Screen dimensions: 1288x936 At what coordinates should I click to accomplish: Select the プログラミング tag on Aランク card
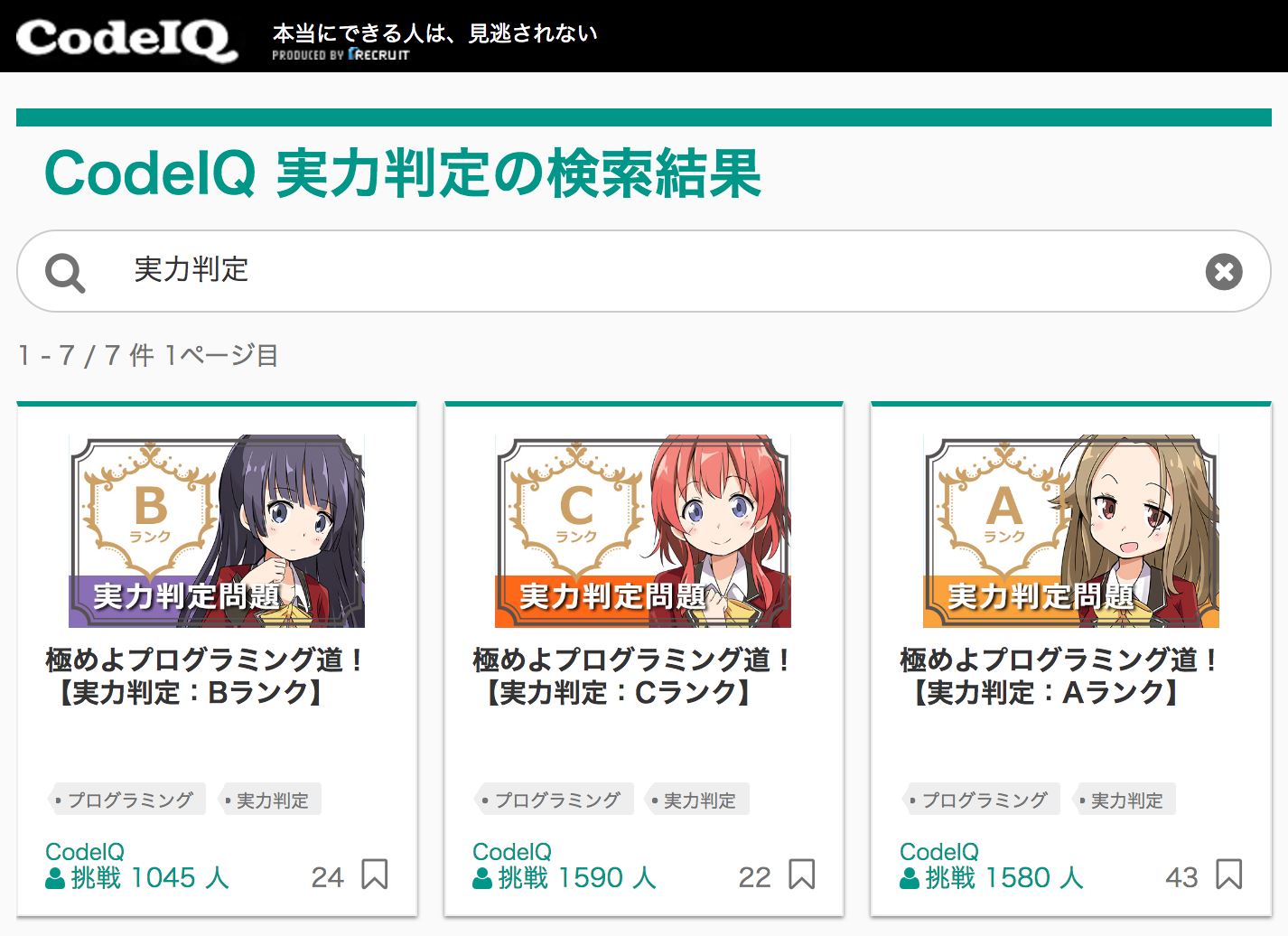click(982, 800)
